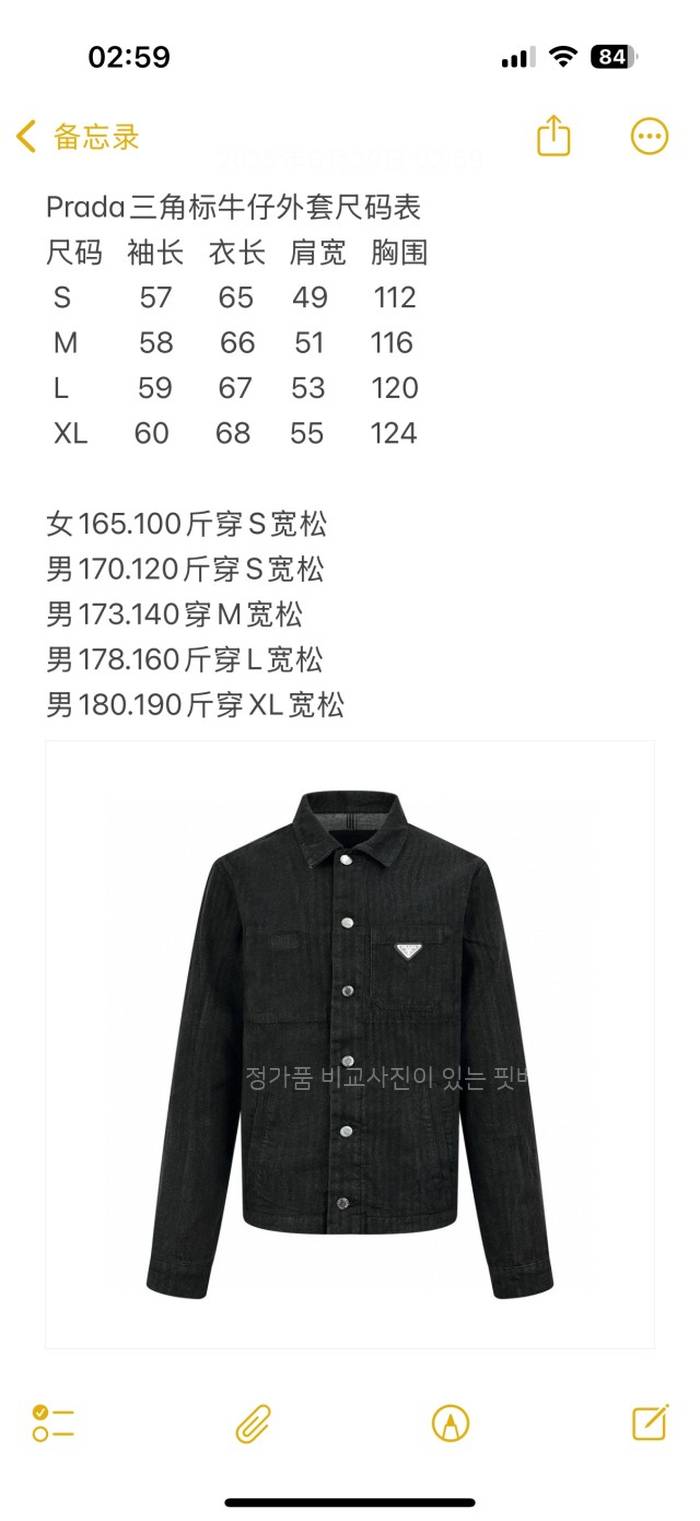Open the more options menu
Screen dimensions: 700x1521
pos(649,136)
